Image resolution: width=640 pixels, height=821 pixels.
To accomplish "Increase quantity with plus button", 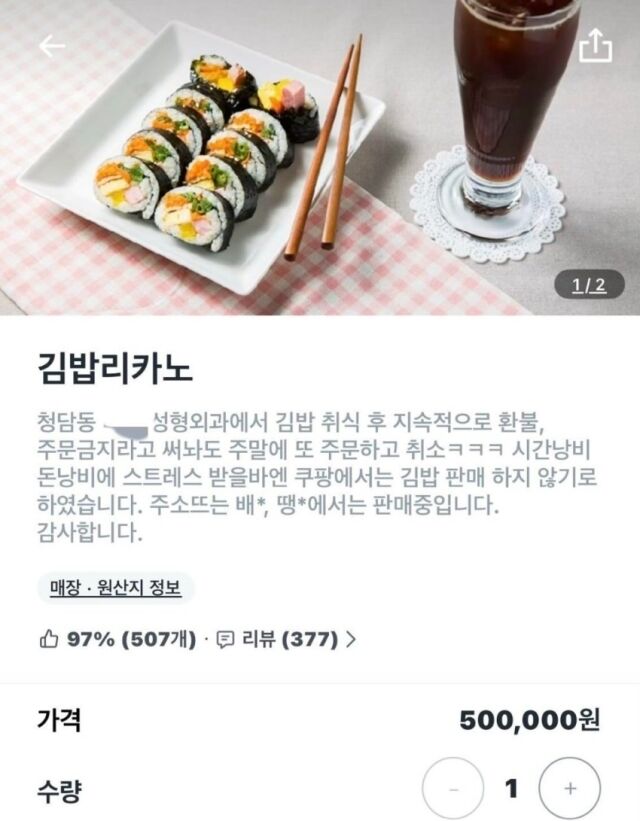I will click(x=569, y=789).
